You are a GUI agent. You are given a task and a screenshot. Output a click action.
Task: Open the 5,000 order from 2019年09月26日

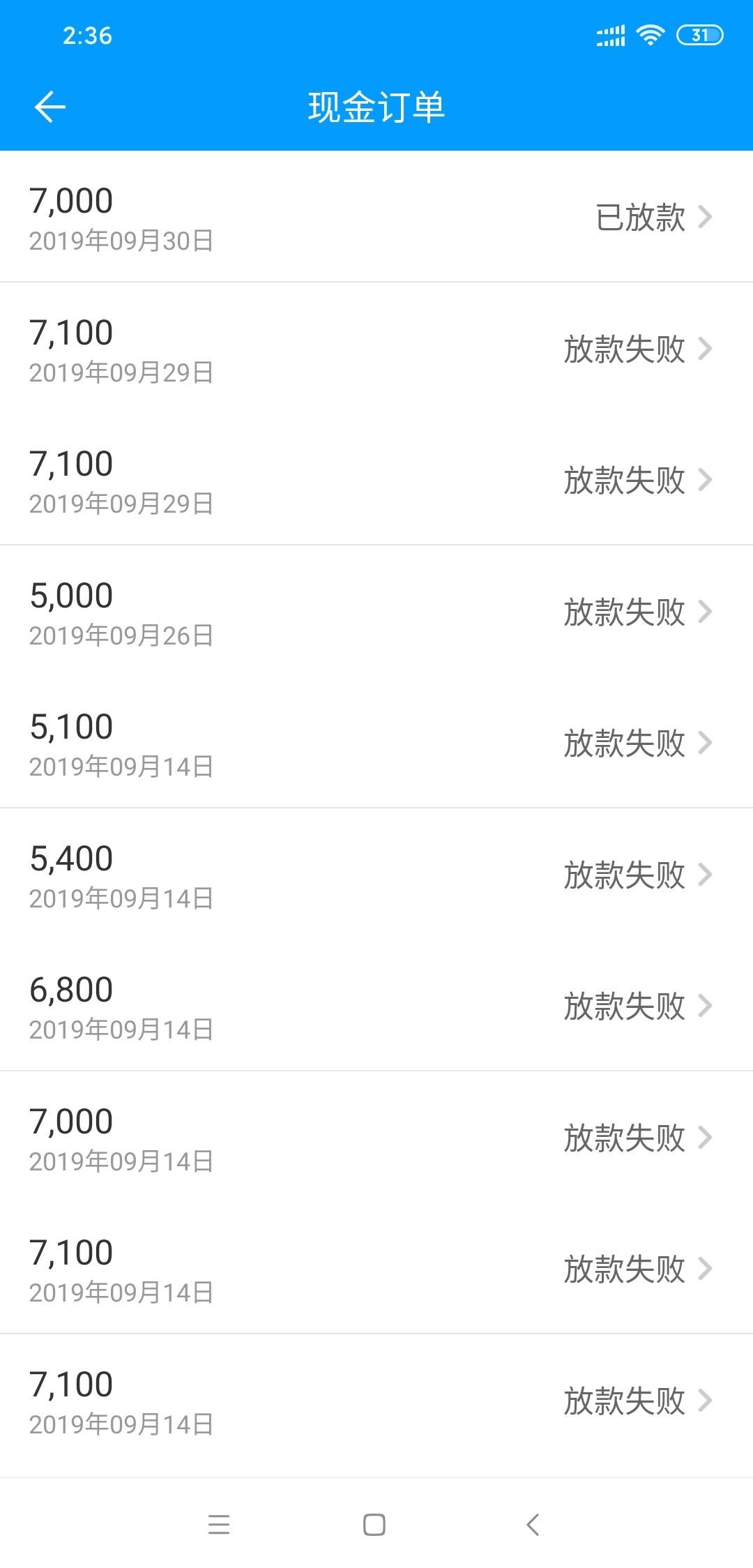pyautogui.click(x=376, y=612)
